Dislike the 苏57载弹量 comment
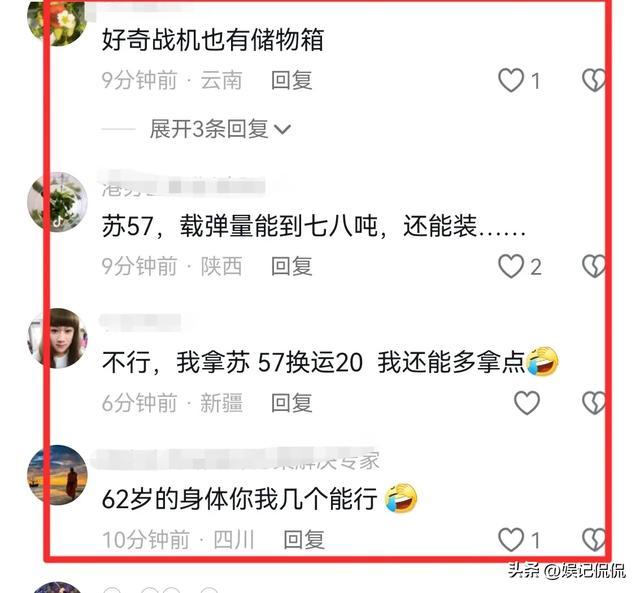 coord(595,266)
